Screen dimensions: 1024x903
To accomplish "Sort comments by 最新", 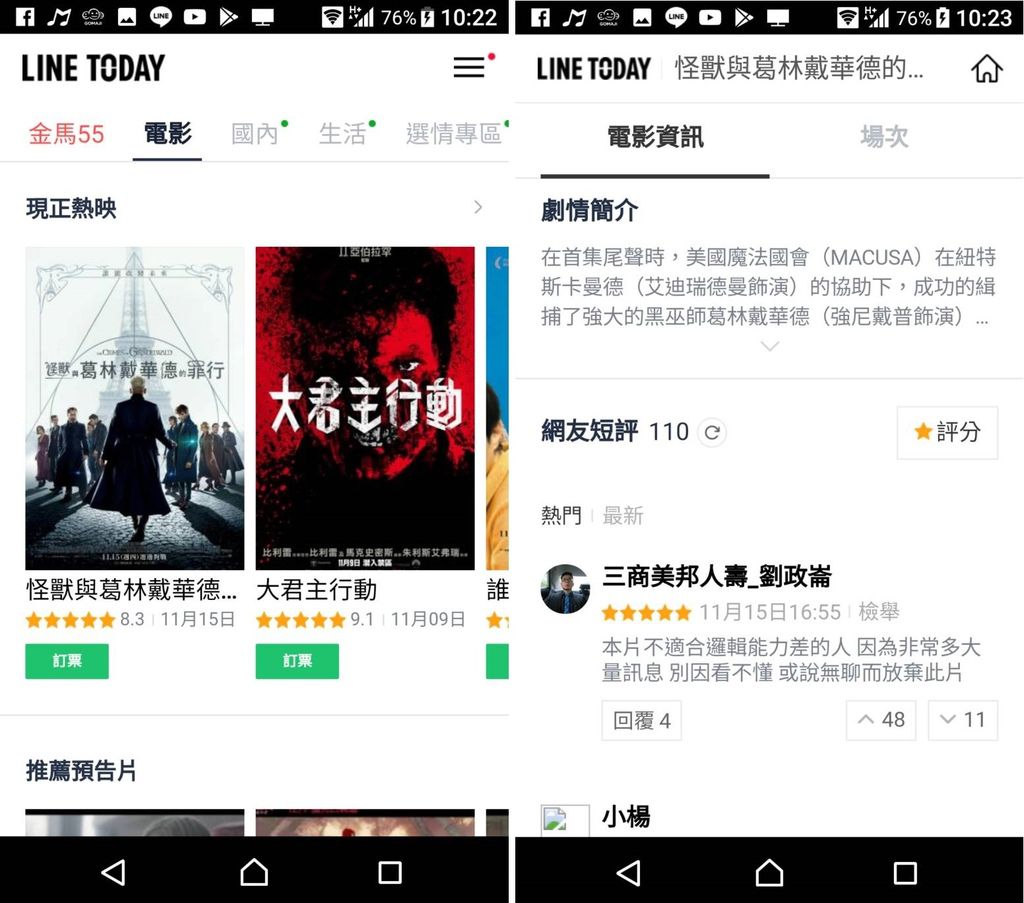I will (x=623, y=516).
